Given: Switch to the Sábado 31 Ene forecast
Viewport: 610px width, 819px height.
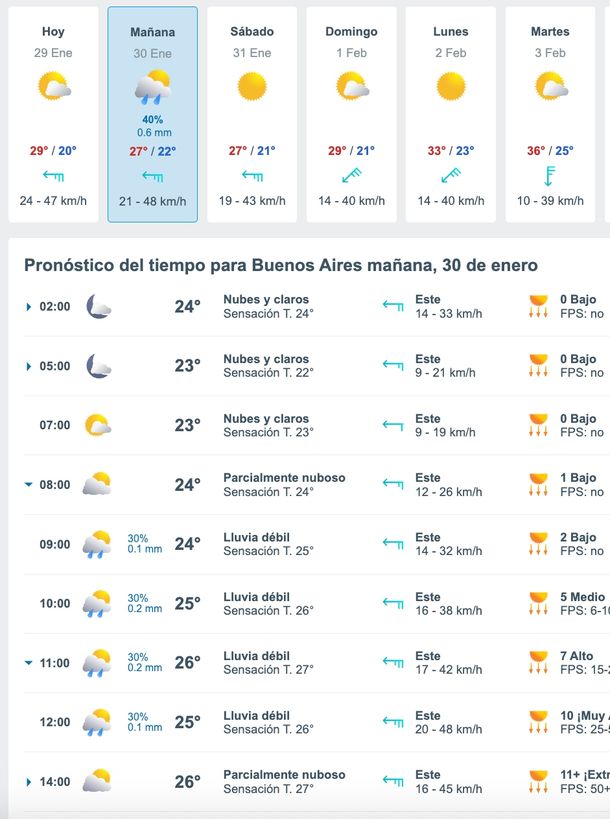Looking at the screenshot, I should pyautogui.click(x=251, y=115).
